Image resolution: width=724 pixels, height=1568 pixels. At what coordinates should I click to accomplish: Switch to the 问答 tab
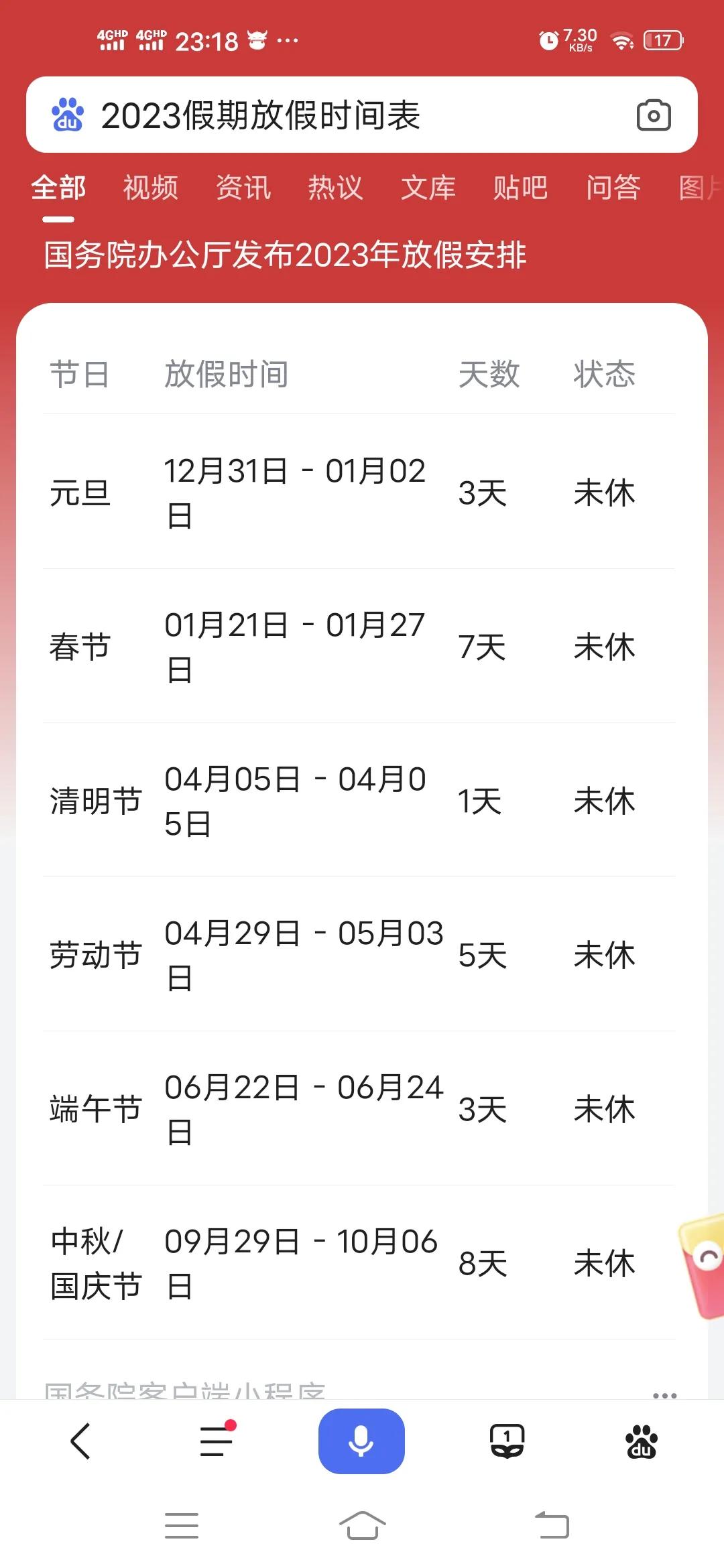613,188
